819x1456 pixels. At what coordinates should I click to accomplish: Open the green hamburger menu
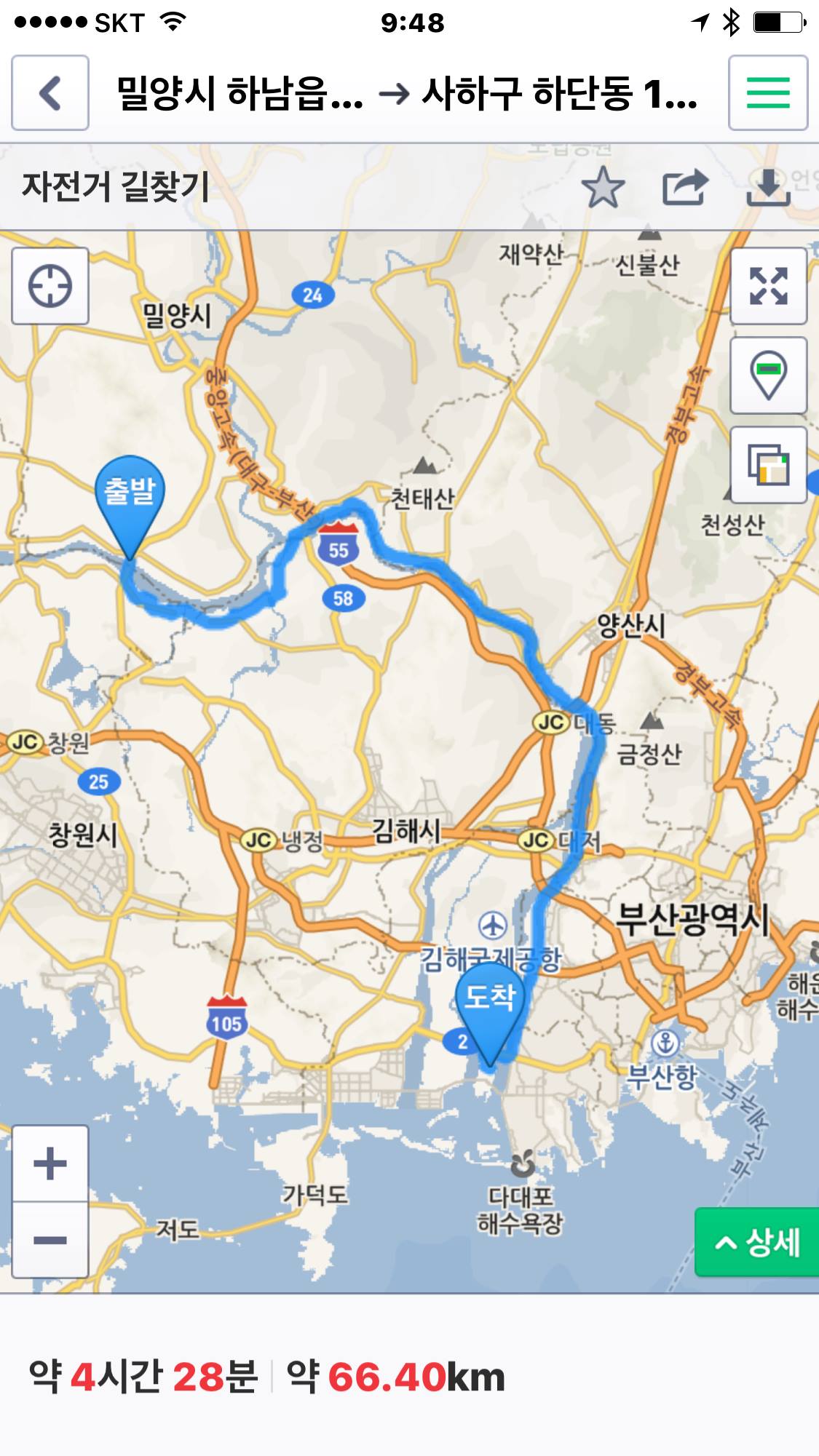[x=768, y=93]
